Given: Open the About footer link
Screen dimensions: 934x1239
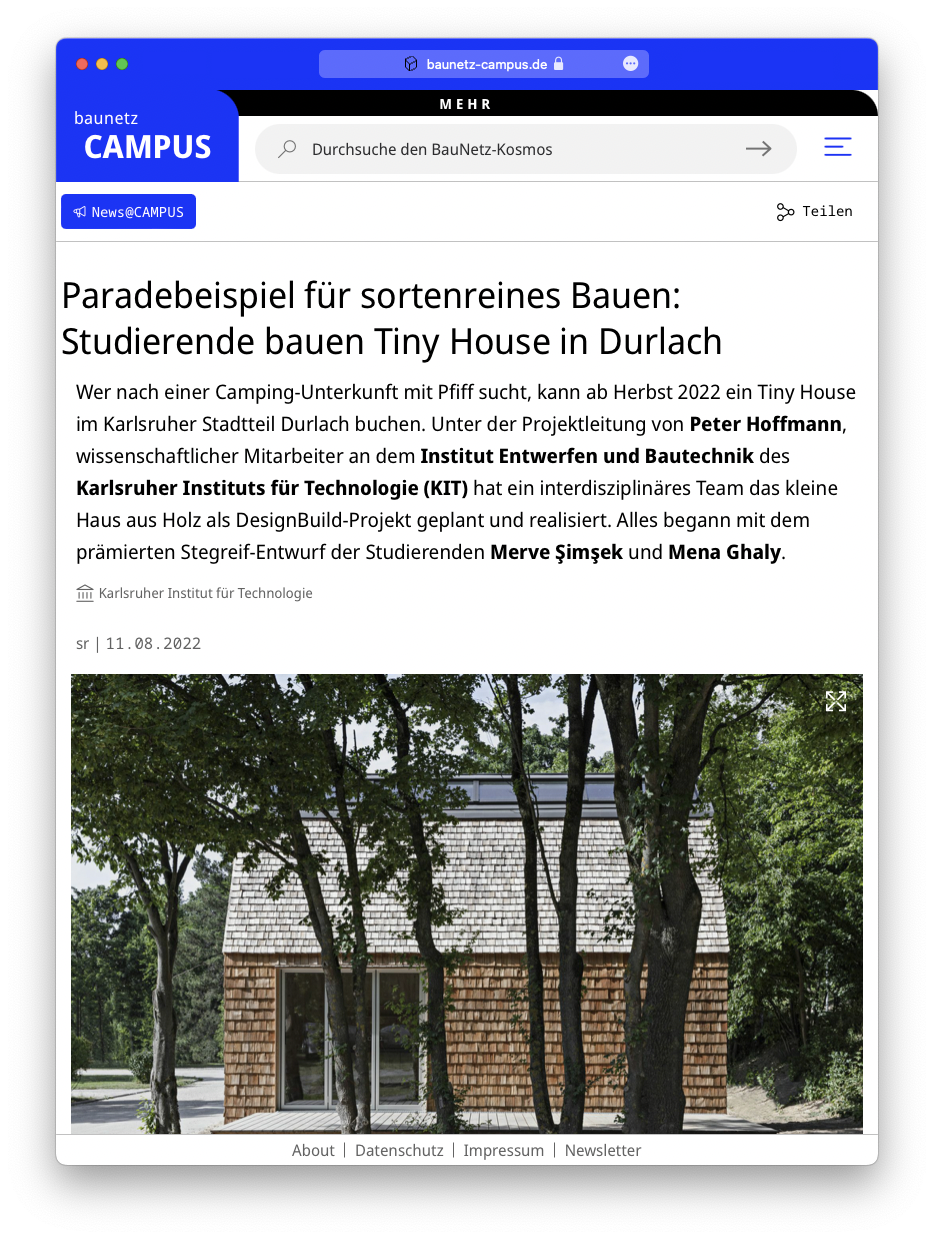Looking at the screenshot, I should coord(313,1150).
